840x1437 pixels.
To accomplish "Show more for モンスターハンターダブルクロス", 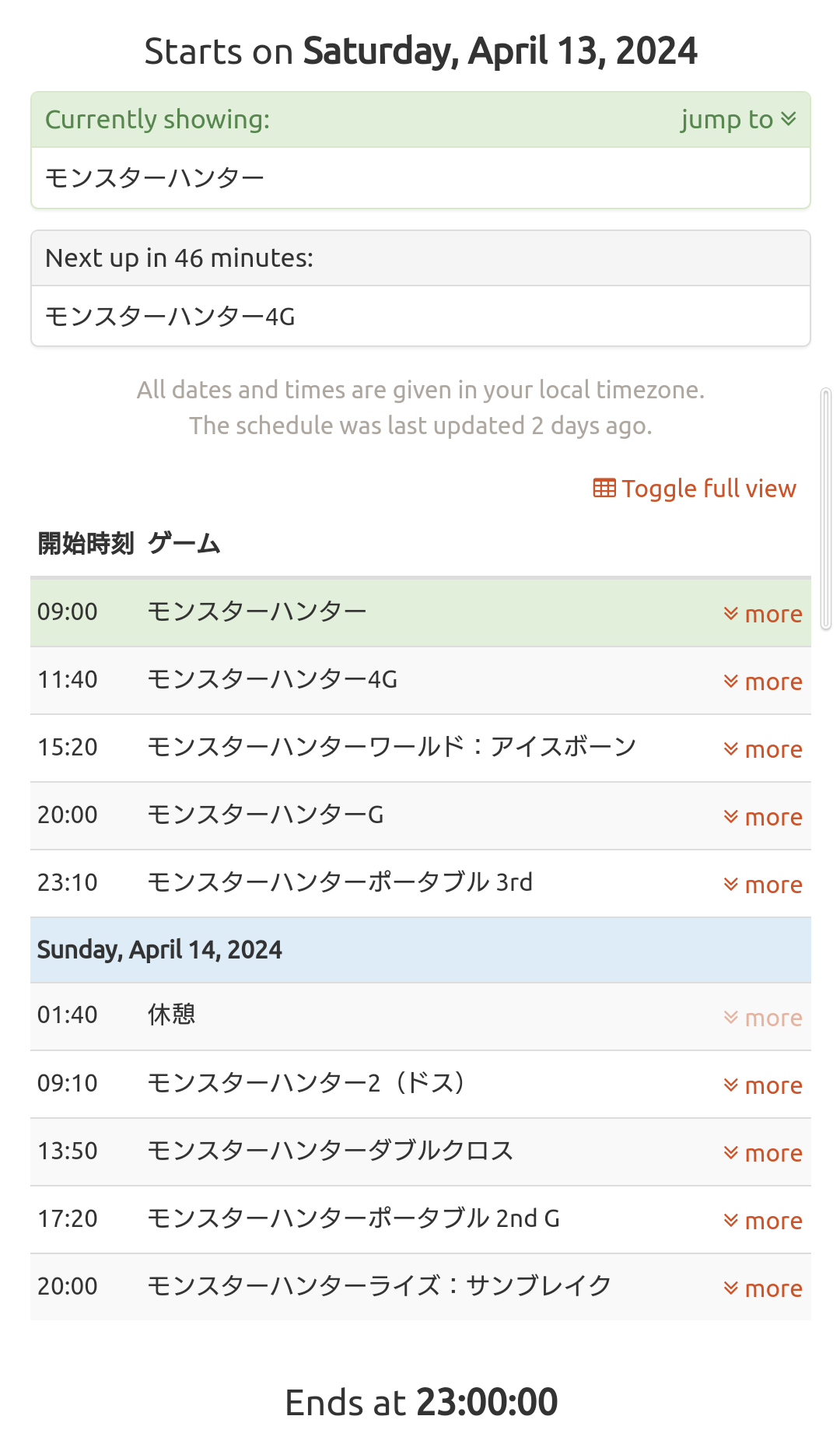I will click(x=762, y=1153).
